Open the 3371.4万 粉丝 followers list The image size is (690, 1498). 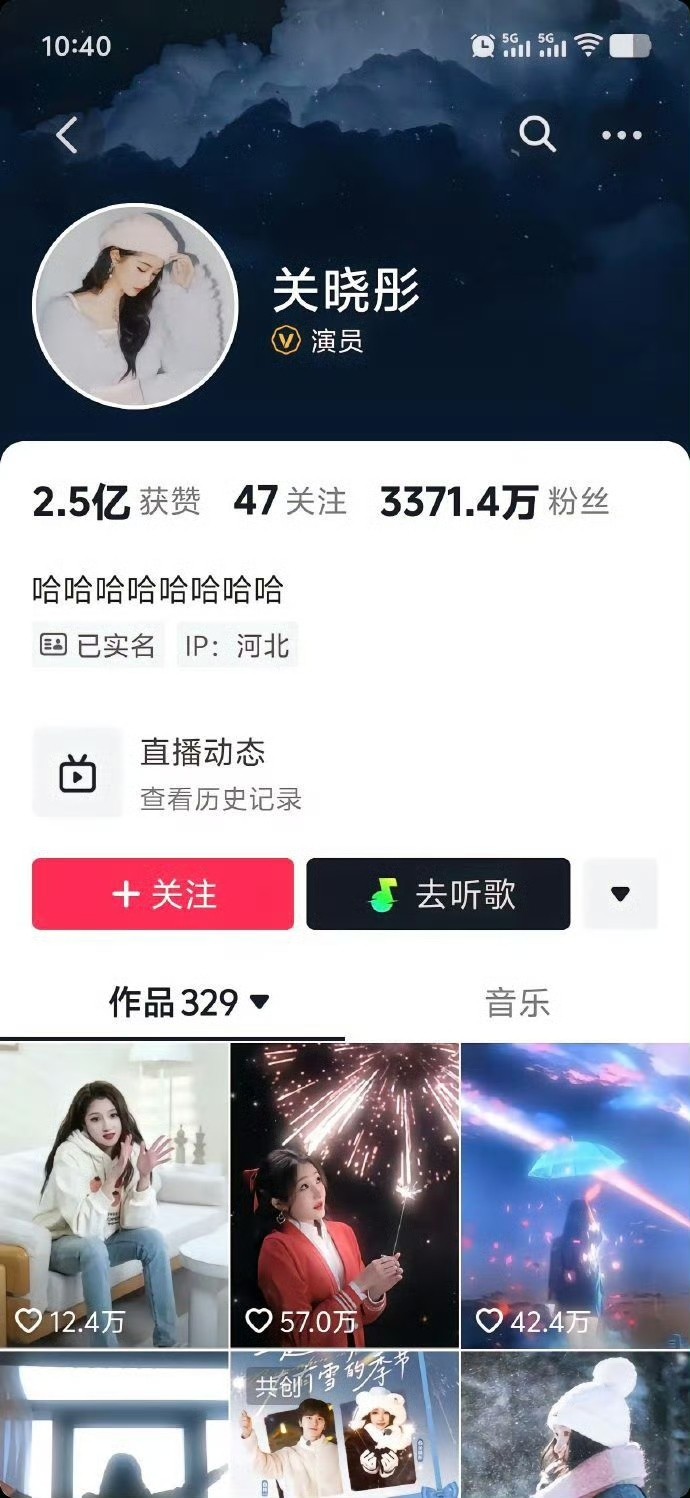(494, 501)
